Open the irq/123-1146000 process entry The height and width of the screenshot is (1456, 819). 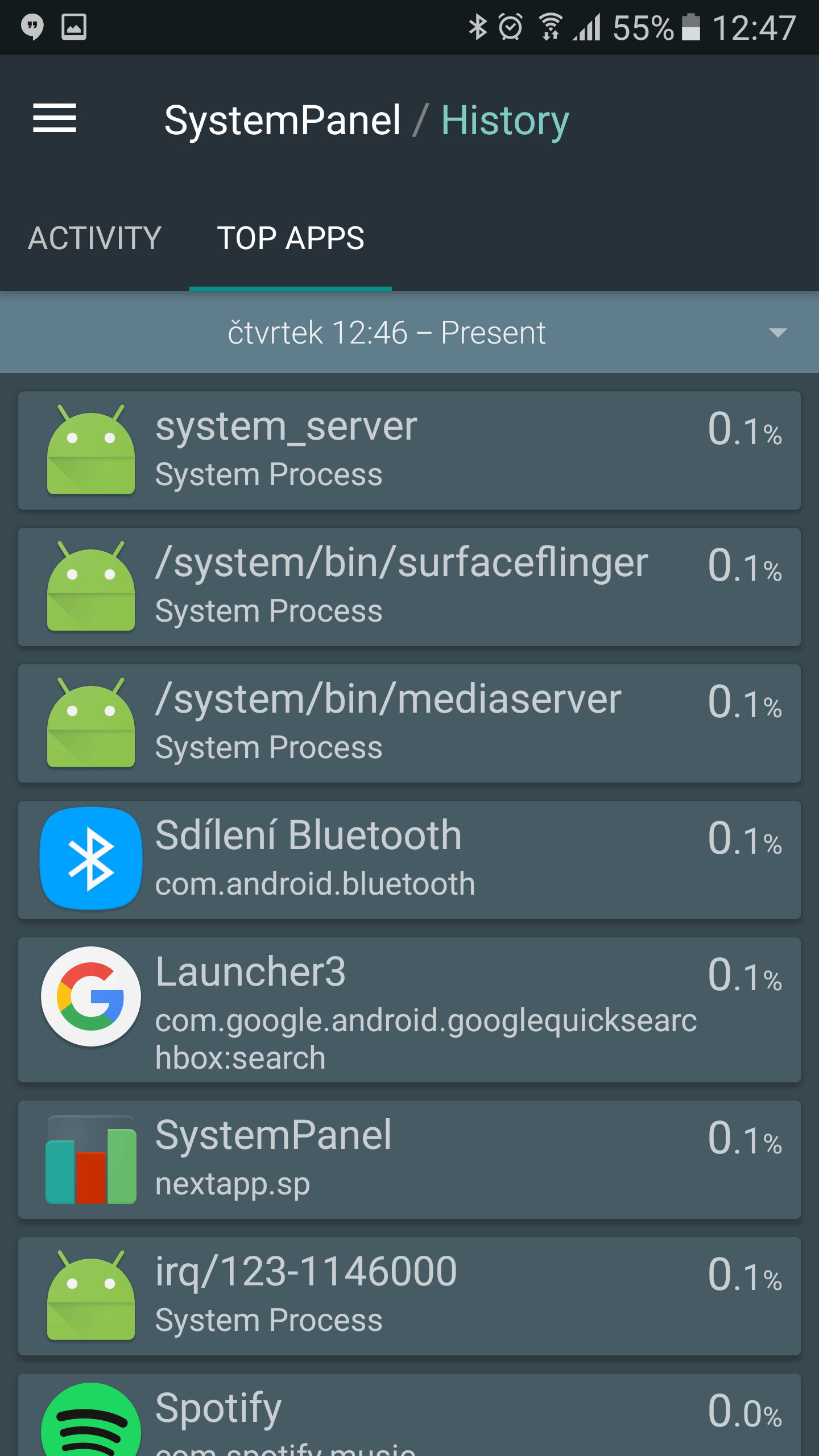tap(409, 1296)
